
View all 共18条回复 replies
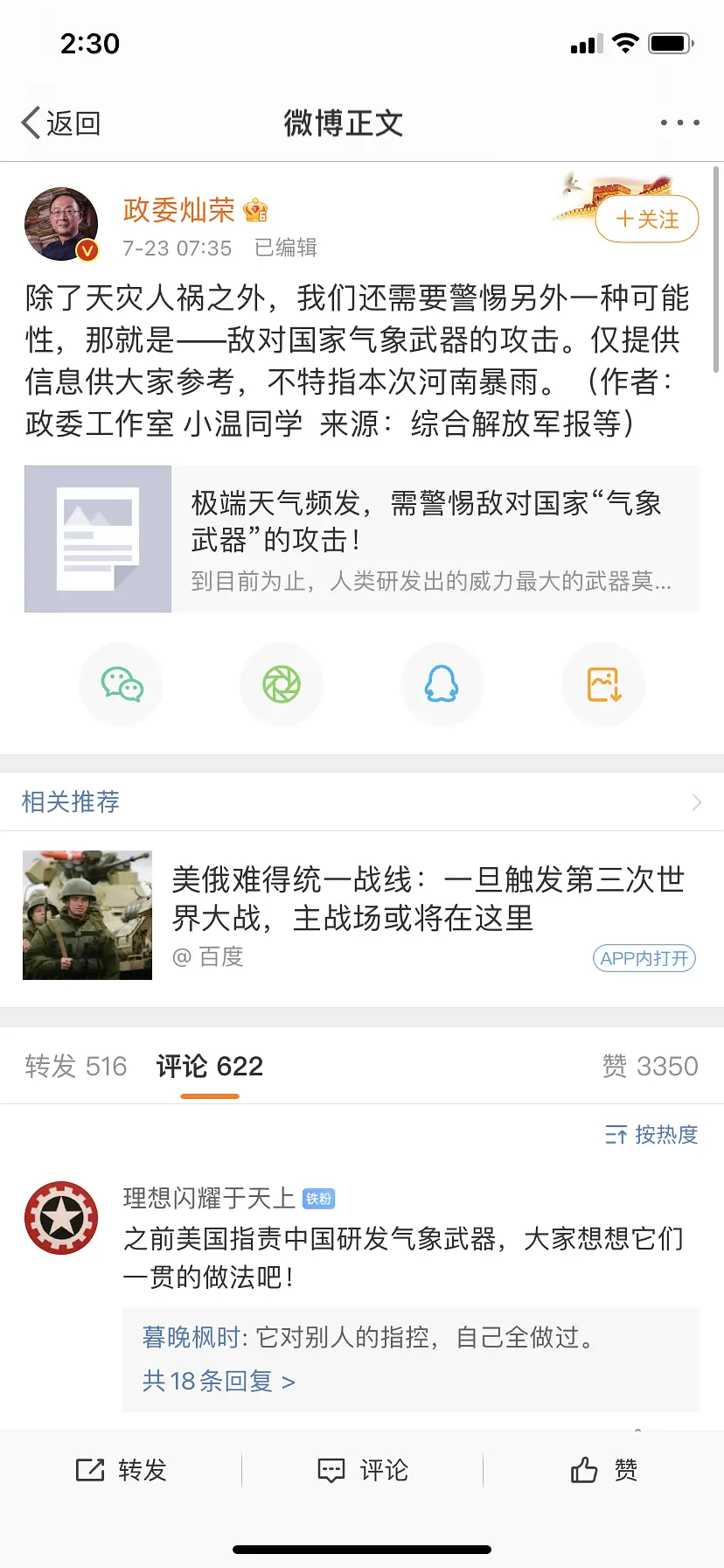coord(219,1381)
